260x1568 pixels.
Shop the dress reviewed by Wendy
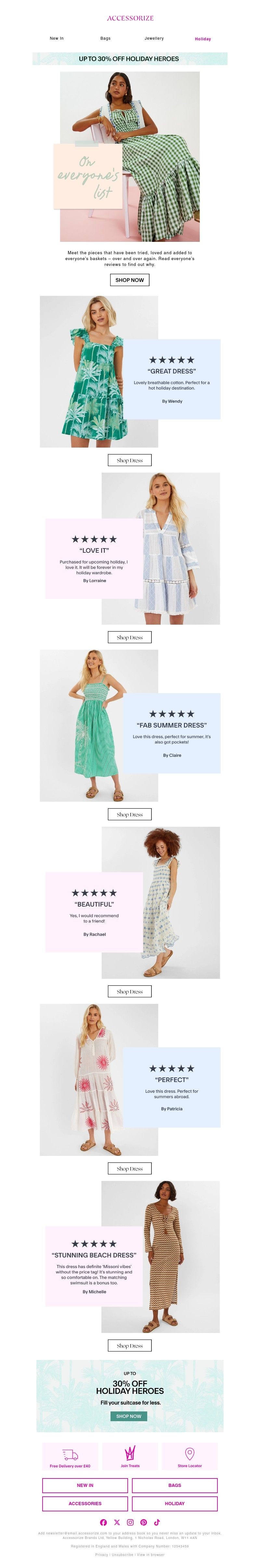[129, 460]
